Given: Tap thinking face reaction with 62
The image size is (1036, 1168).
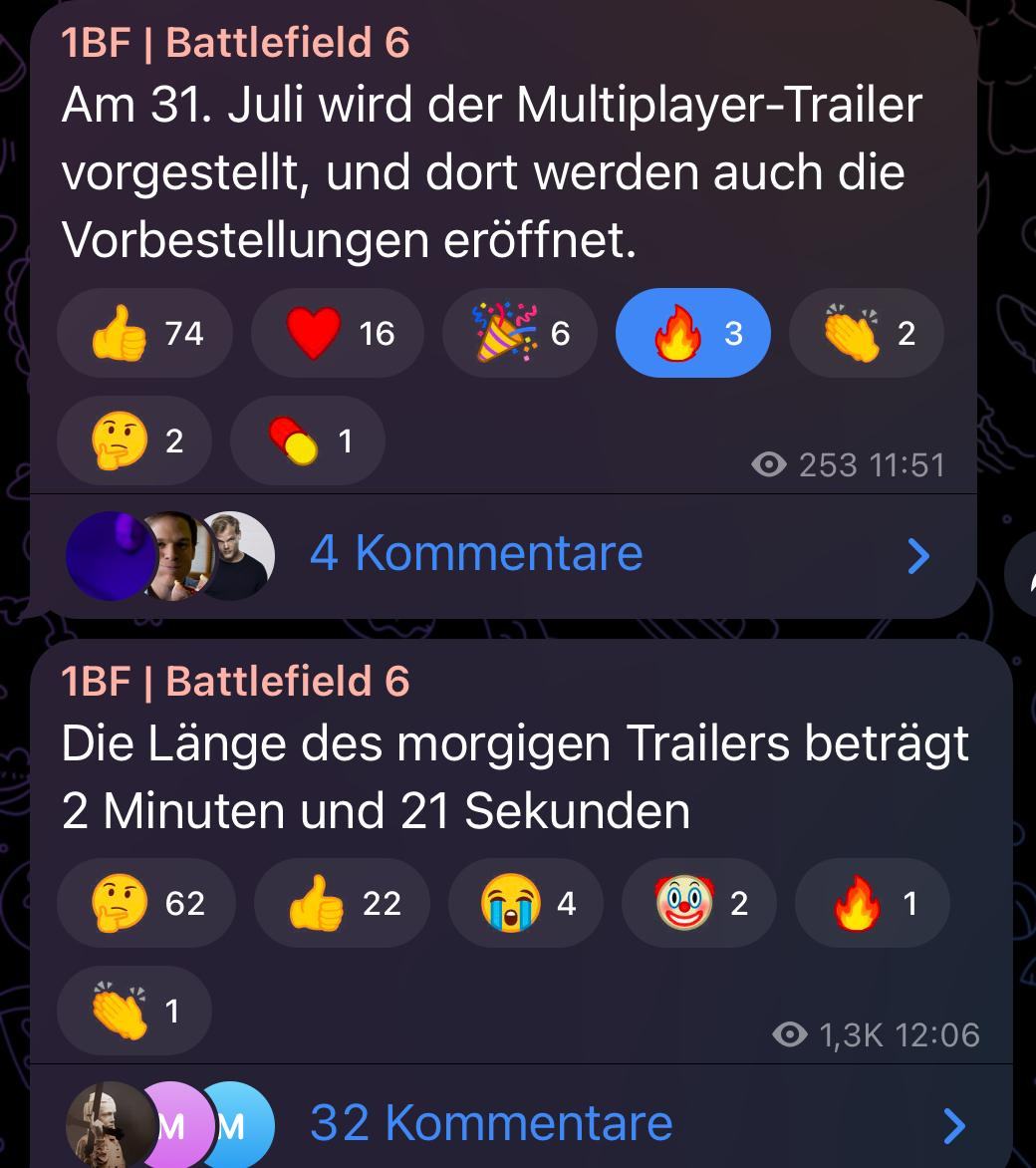Looking at the screenshot, I should pos(145,903).
